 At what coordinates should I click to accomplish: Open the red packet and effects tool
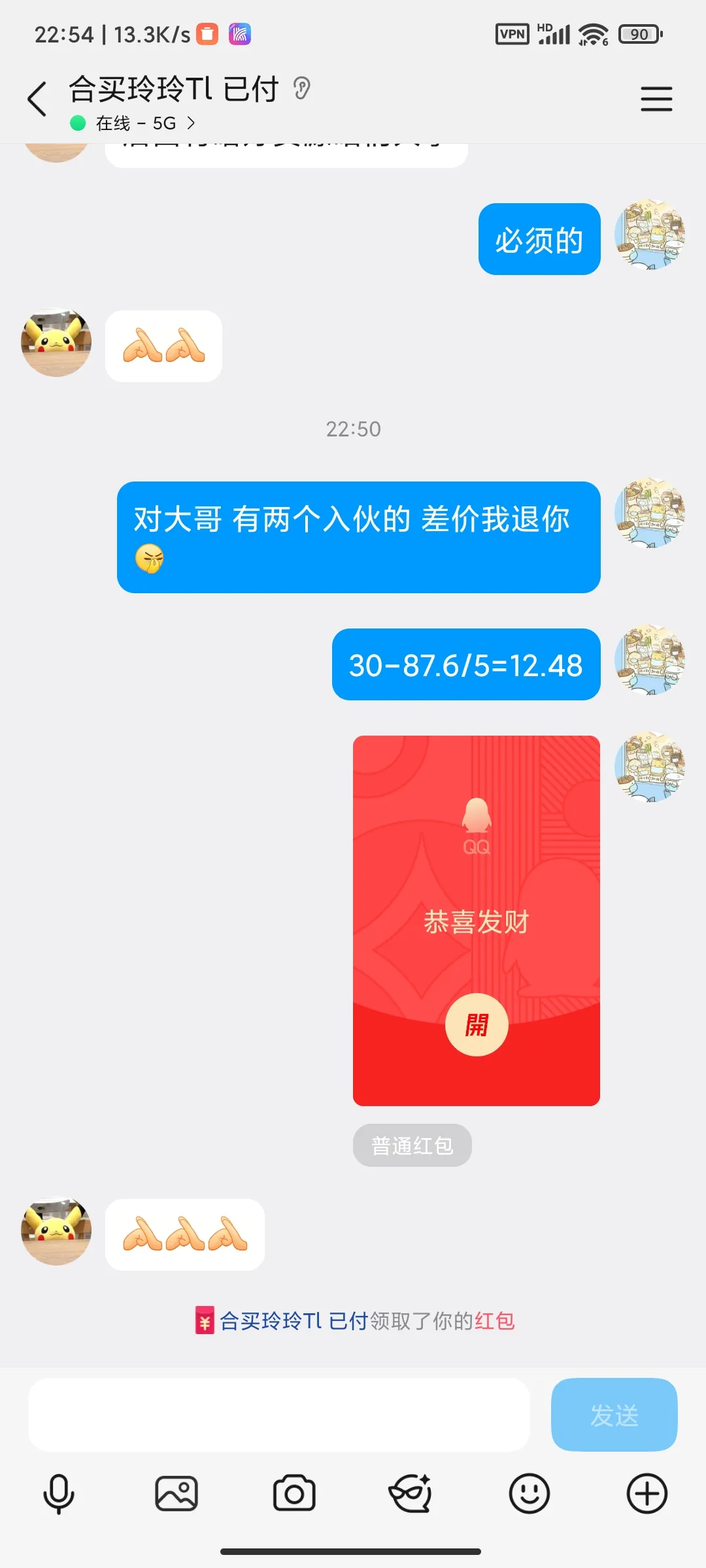[x=411, y=1494]
